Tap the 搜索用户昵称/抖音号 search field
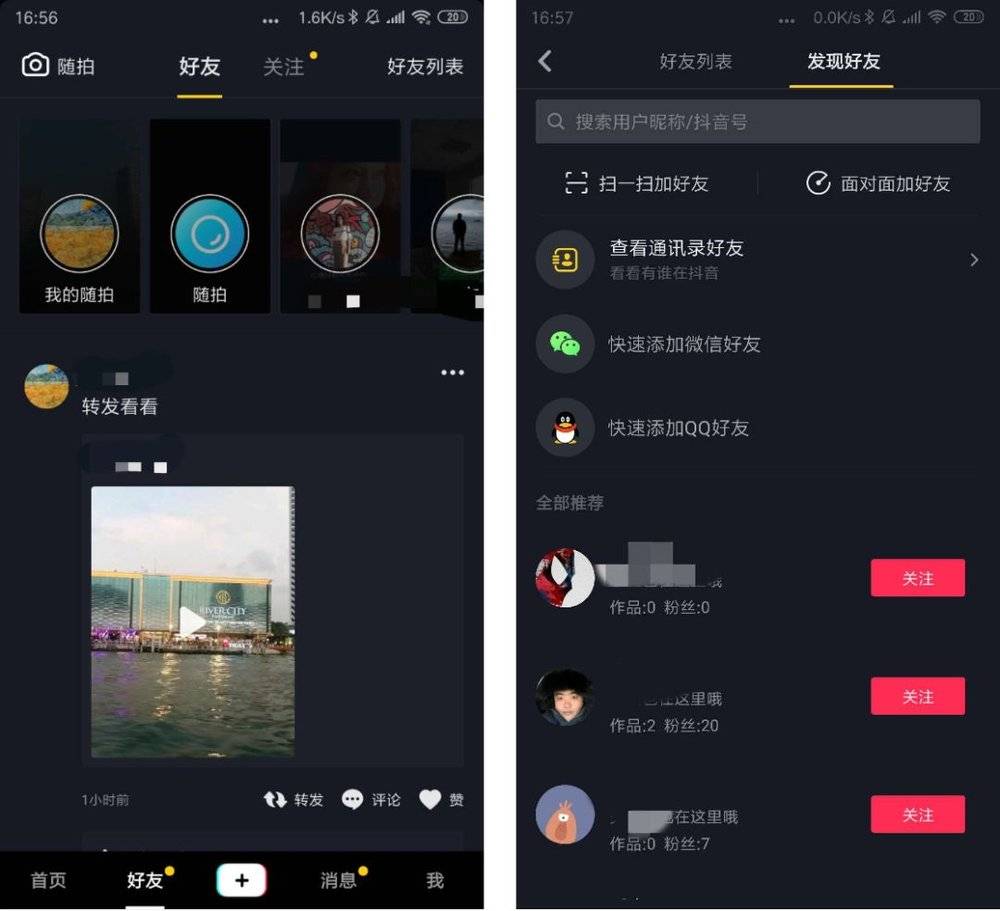Screen dimensions: 1000x911 757,122
